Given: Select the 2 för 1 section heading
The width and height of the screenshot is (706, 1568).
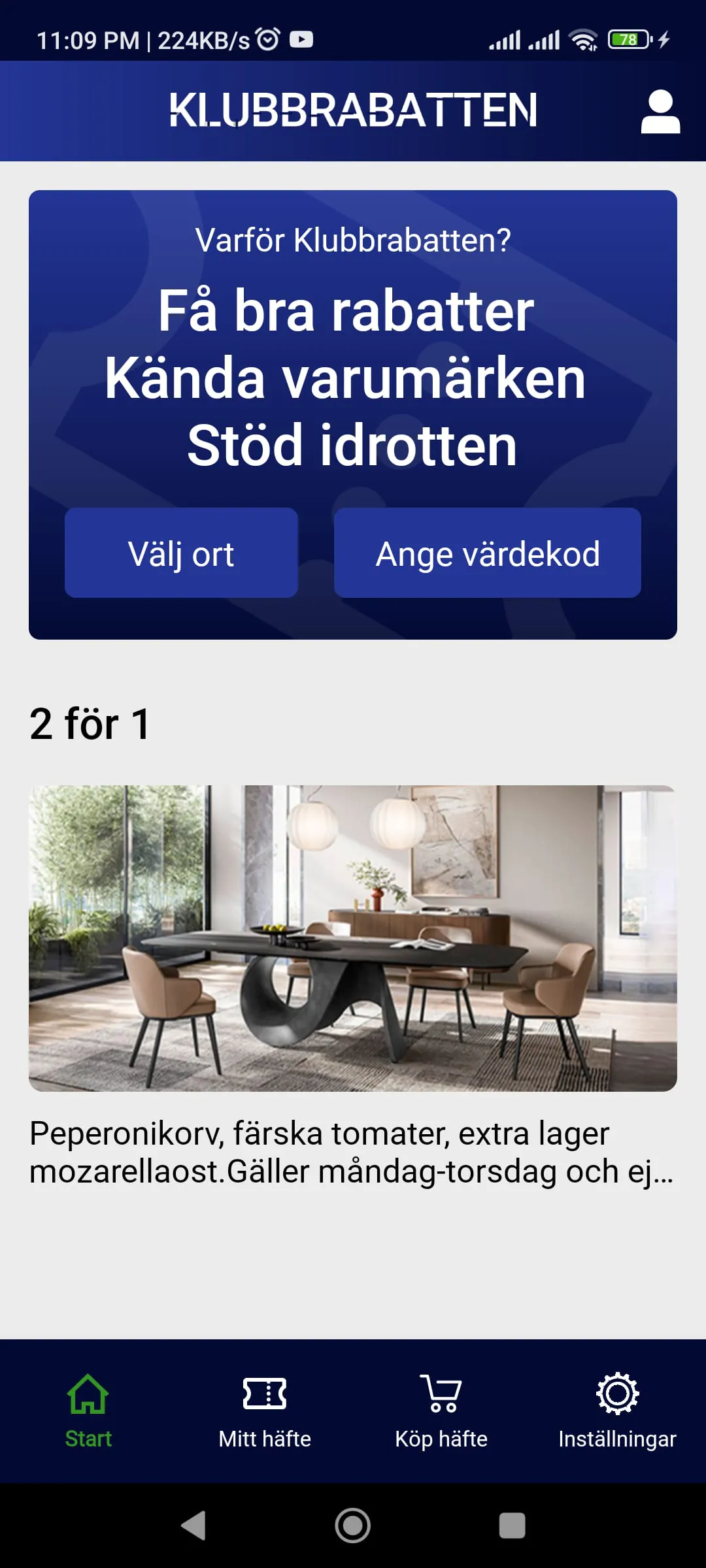Looking at the screenshot, I should 89,723.
